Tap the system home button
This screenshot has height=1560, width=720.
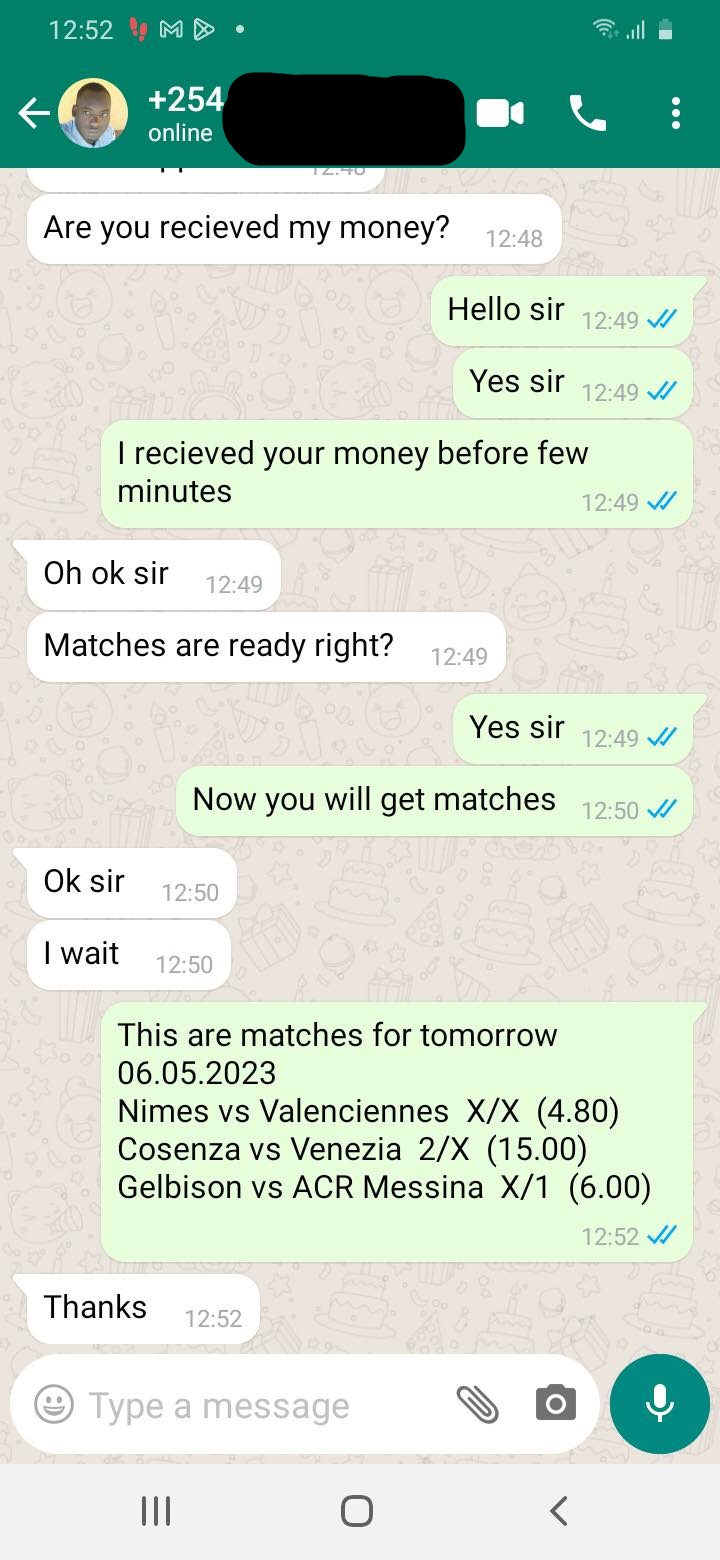tap(357, 1510)
